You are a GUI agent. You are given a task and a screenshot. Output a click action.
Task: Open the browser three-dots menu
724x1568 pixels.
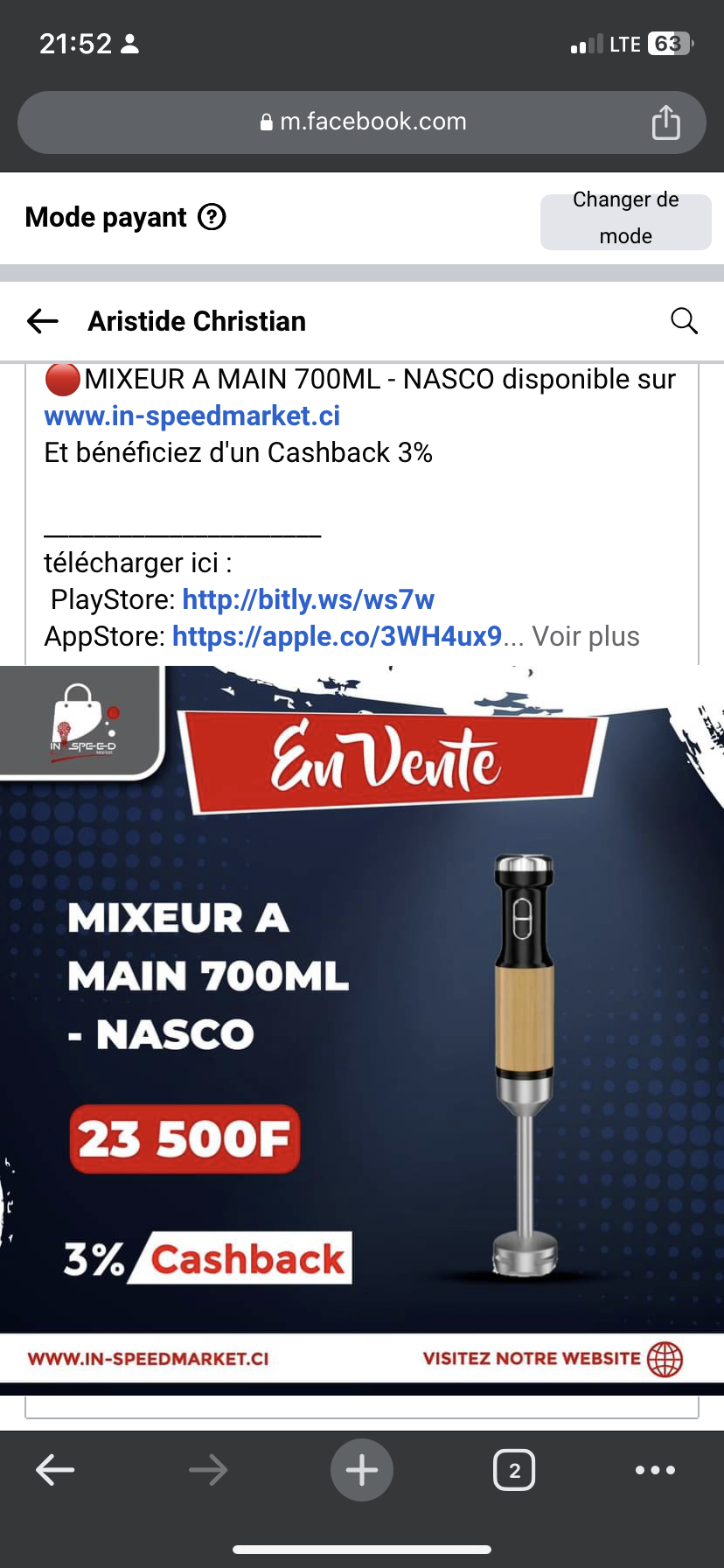[x=655, y=1470]
